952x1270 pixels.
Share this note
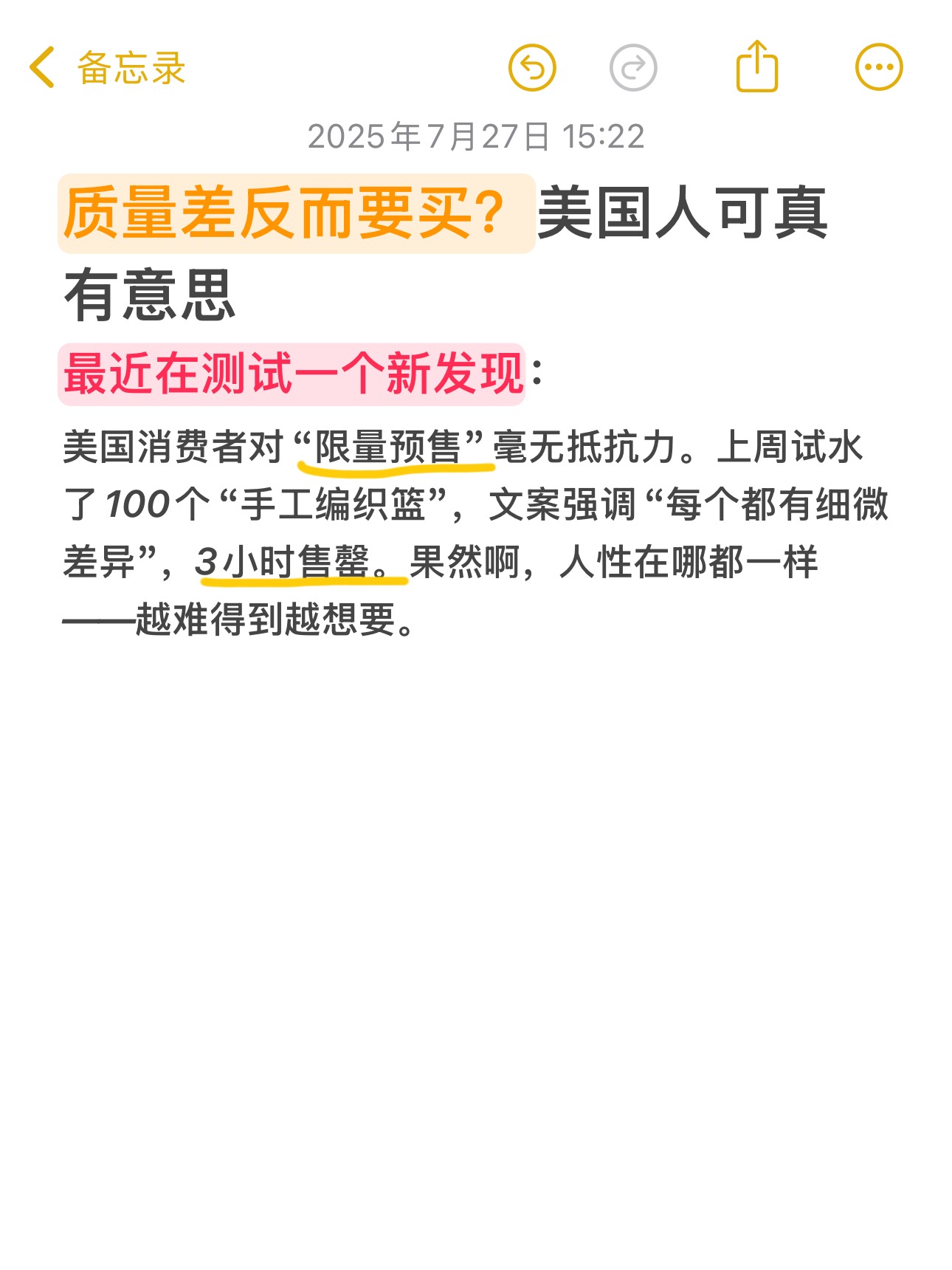tap(757, 67)
